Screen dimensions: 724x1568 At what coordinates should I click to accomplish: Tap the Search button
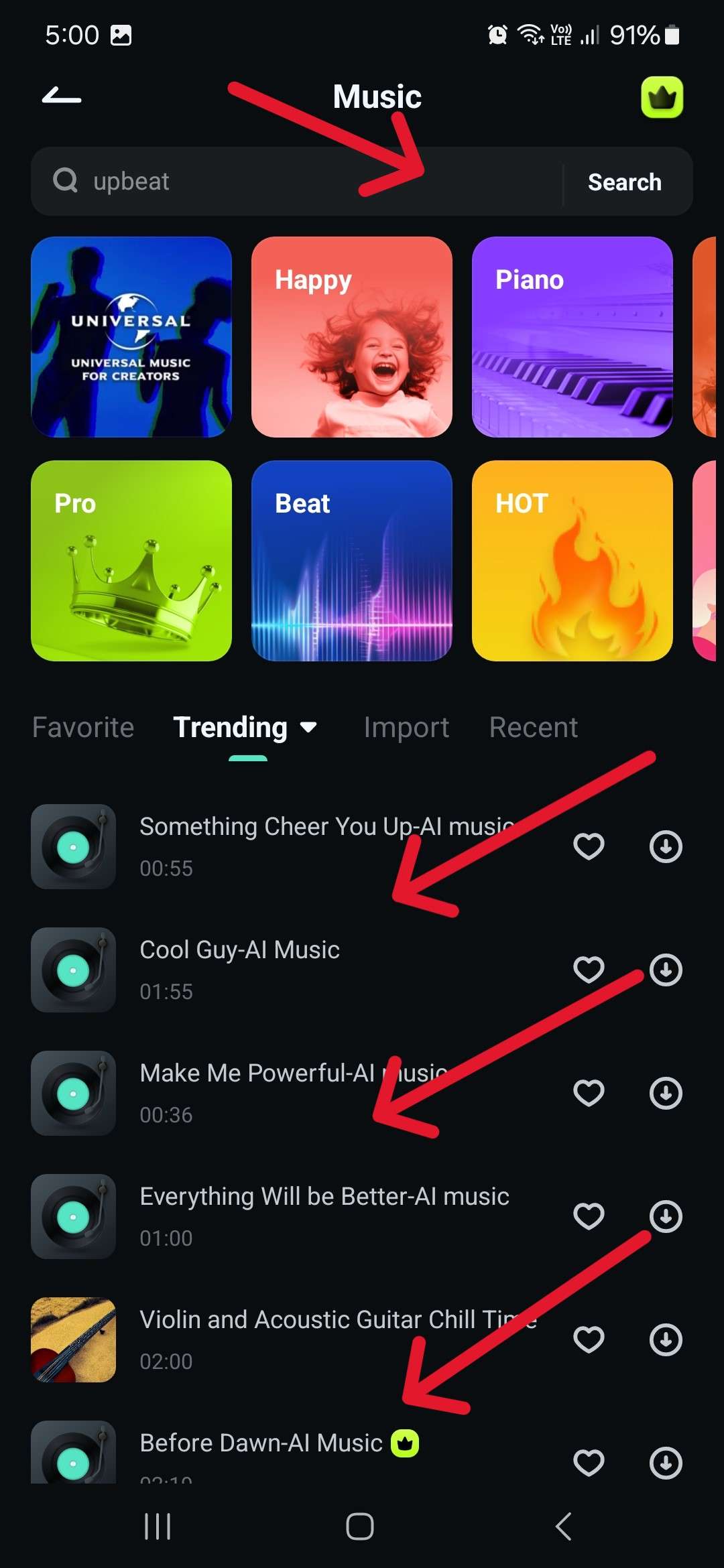[x=624, y=182]
